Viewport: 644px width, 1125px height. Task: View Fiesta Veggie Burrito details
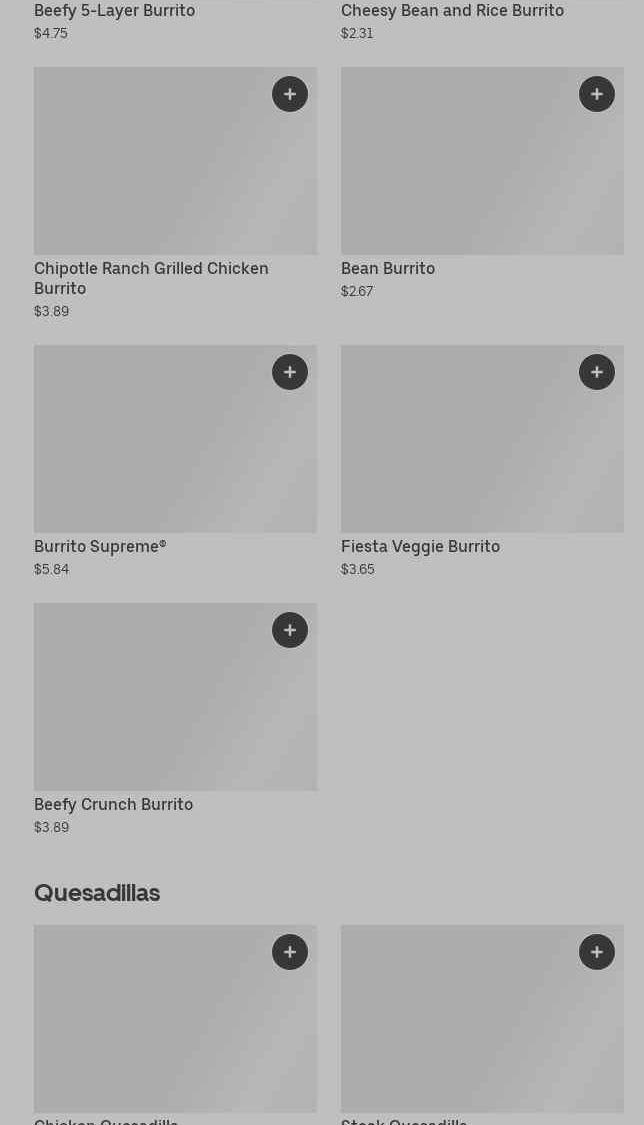tap(420, 547)
